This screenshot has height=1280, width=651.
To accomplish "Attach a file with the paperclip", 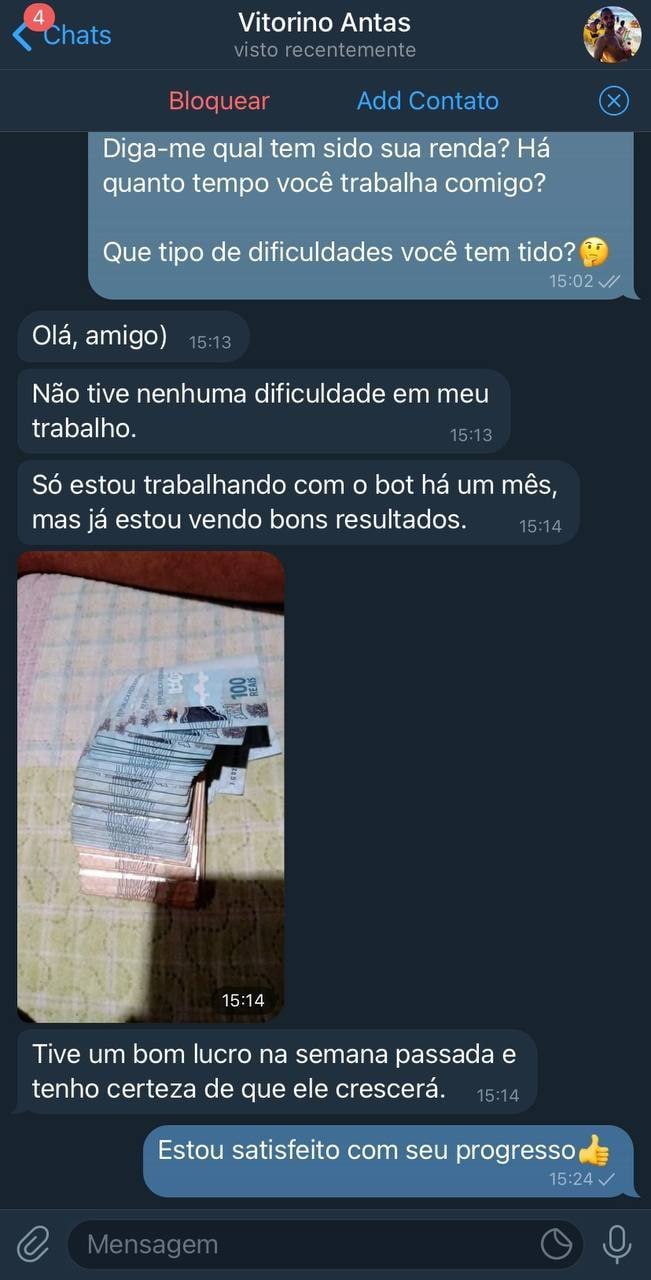I will 33,1244.
